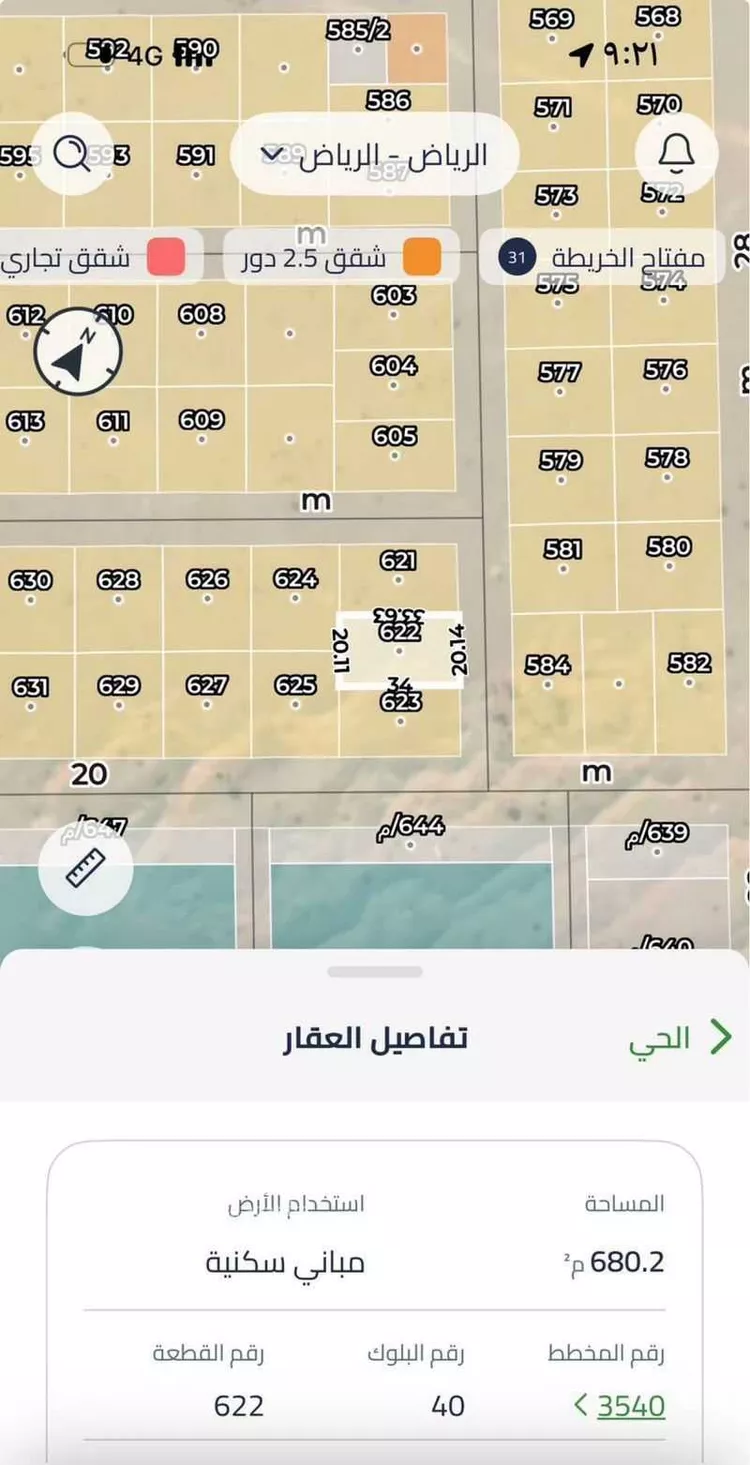The width and height of the screenshot is (750, 1465).
Task: Open notifications via the bell icon
Action: point(676,151)
